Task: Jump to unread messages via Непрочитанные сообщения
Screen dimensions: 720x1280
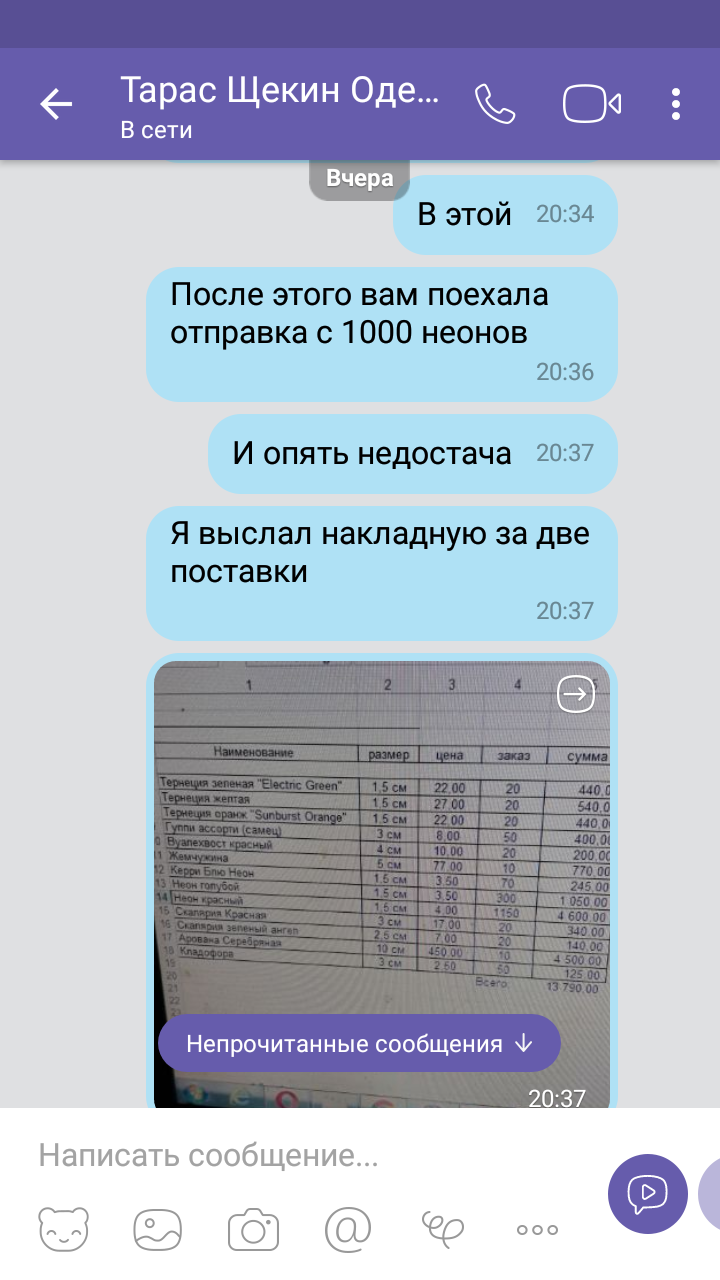Action: [359, 1045]
